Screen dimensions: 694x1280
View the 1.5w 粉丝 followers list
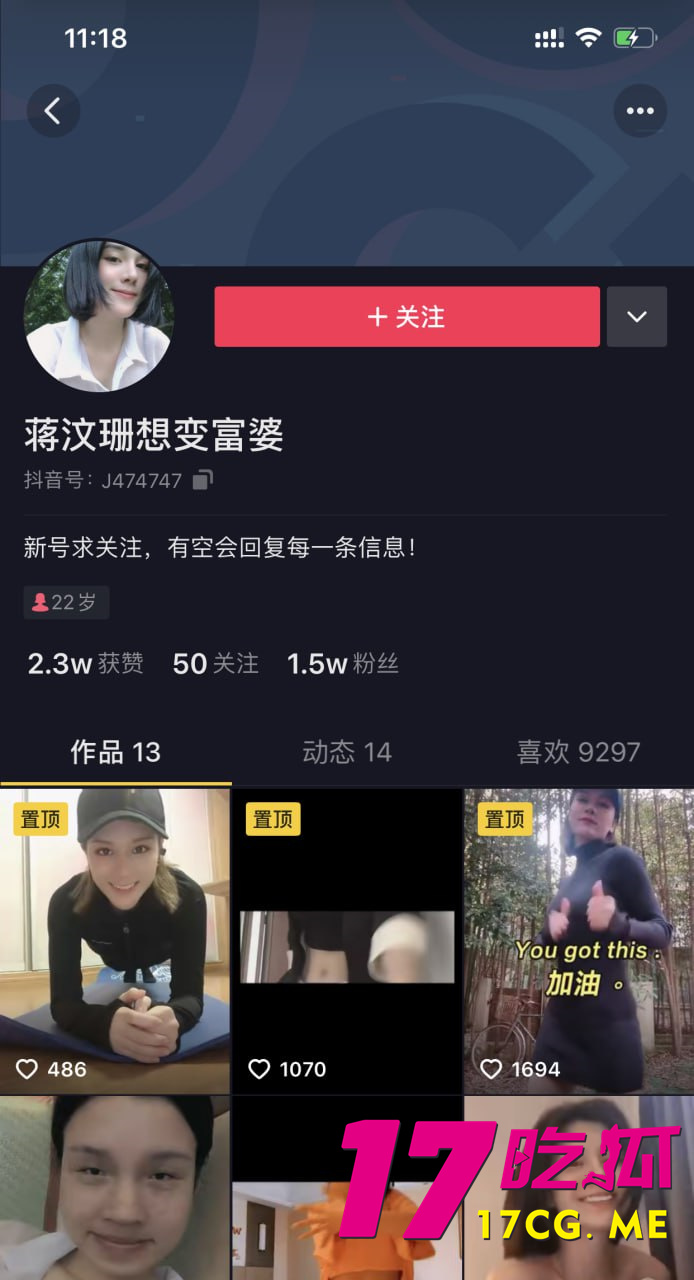point(342,664)
